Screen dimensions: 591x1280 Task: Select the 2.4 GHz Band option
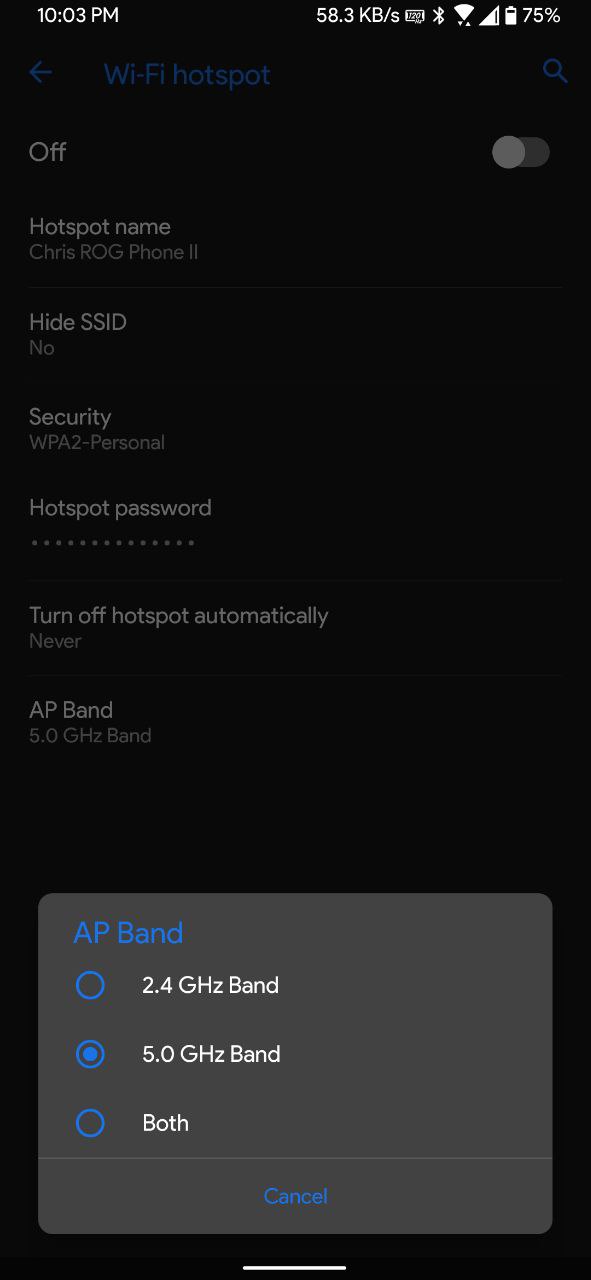[295, 986]
